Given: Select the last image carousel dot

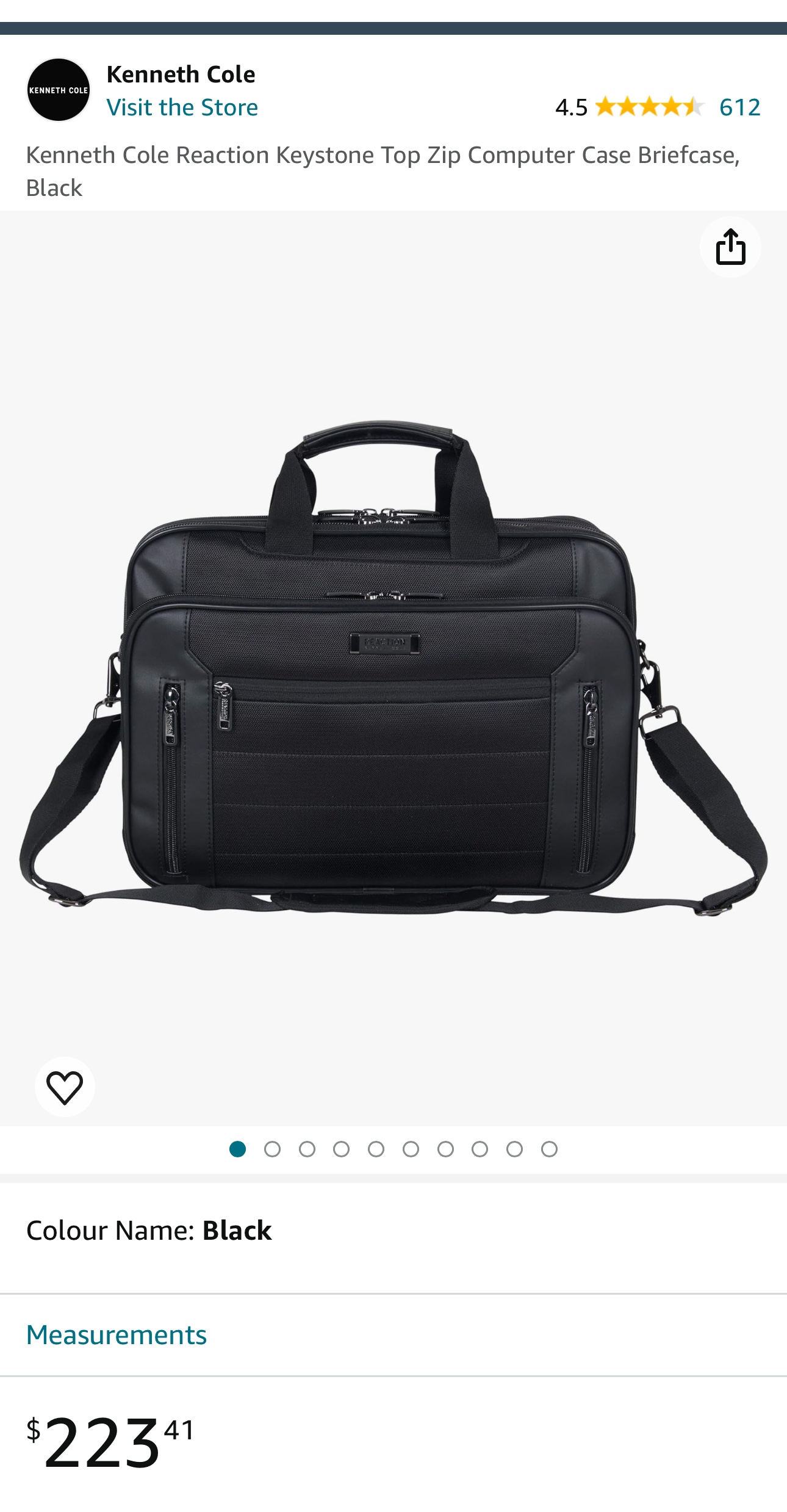Looking at the screenshot, I should [x=547, y=1148].
